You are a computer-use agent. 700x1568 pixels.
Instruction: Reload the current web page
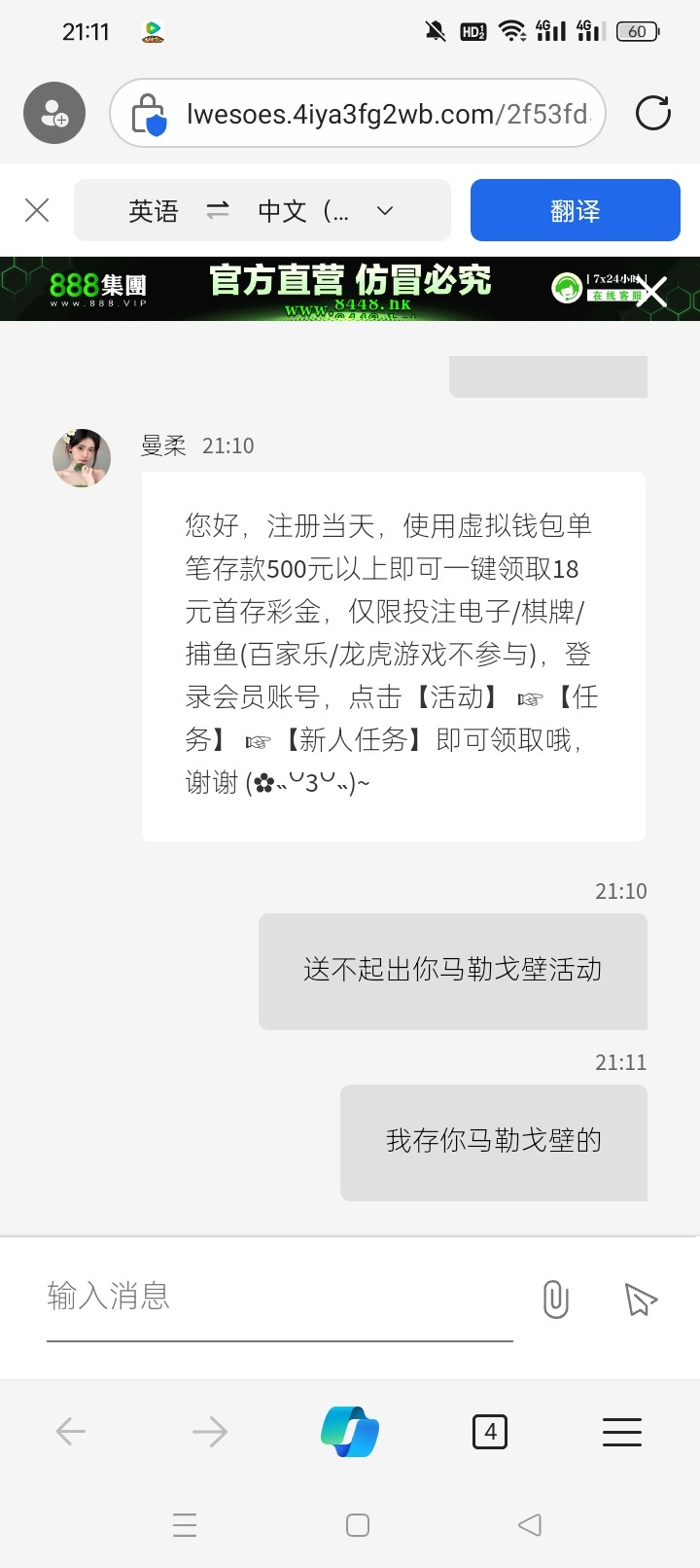[653, 114]
